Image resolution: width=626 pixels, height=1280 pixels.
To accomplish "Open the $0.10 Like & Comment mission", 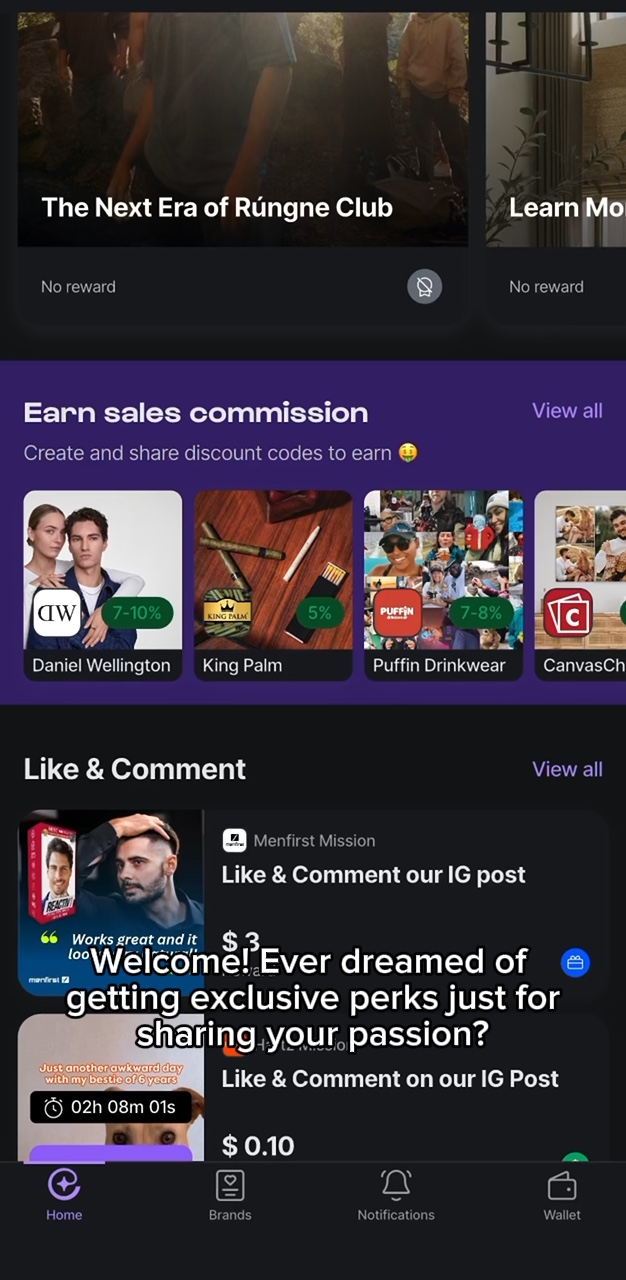I will (x=314, y=1088).
